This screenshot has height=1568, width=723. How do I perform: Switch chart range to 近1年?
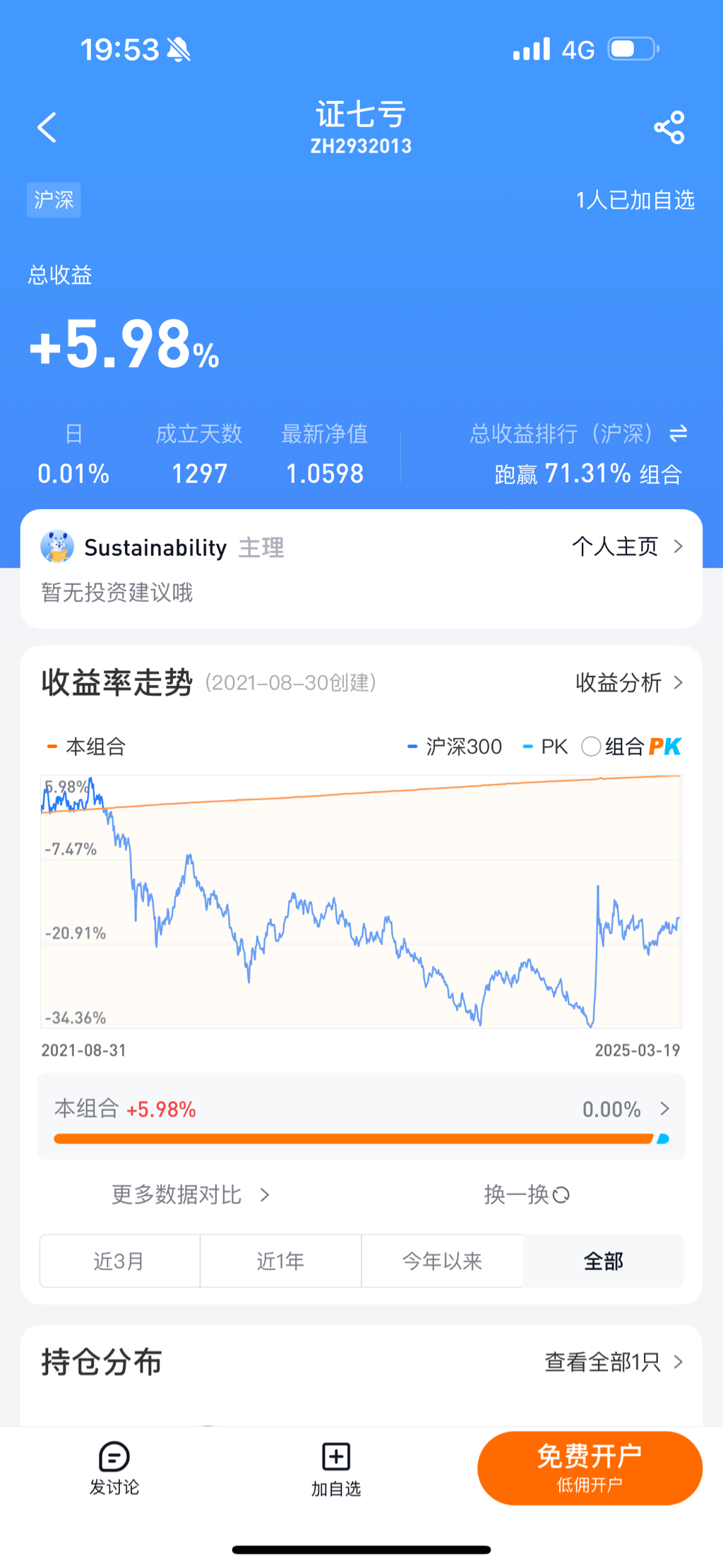tap(280, 1261)
